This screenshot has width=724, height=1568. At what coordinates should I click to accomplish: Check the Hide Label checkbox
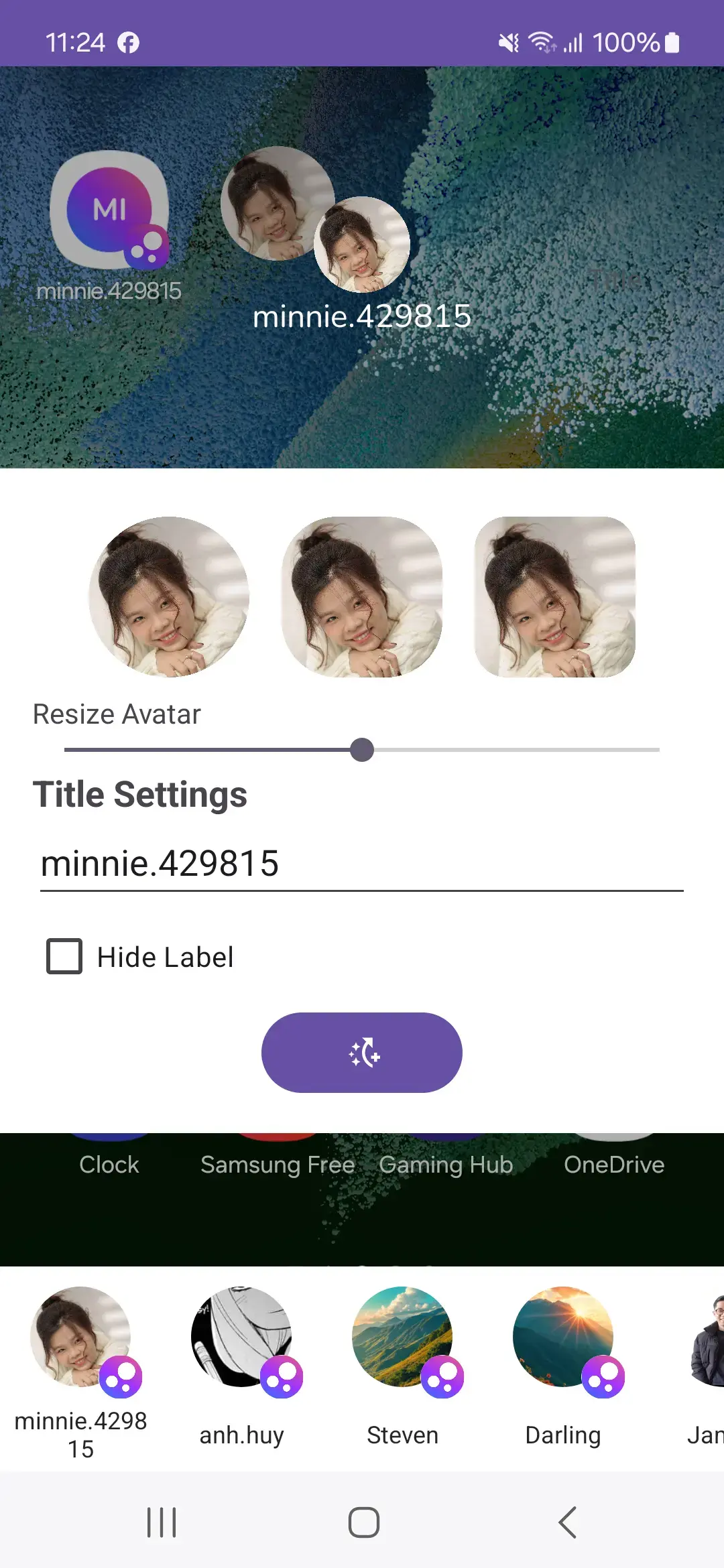click(x=64, y=956)
